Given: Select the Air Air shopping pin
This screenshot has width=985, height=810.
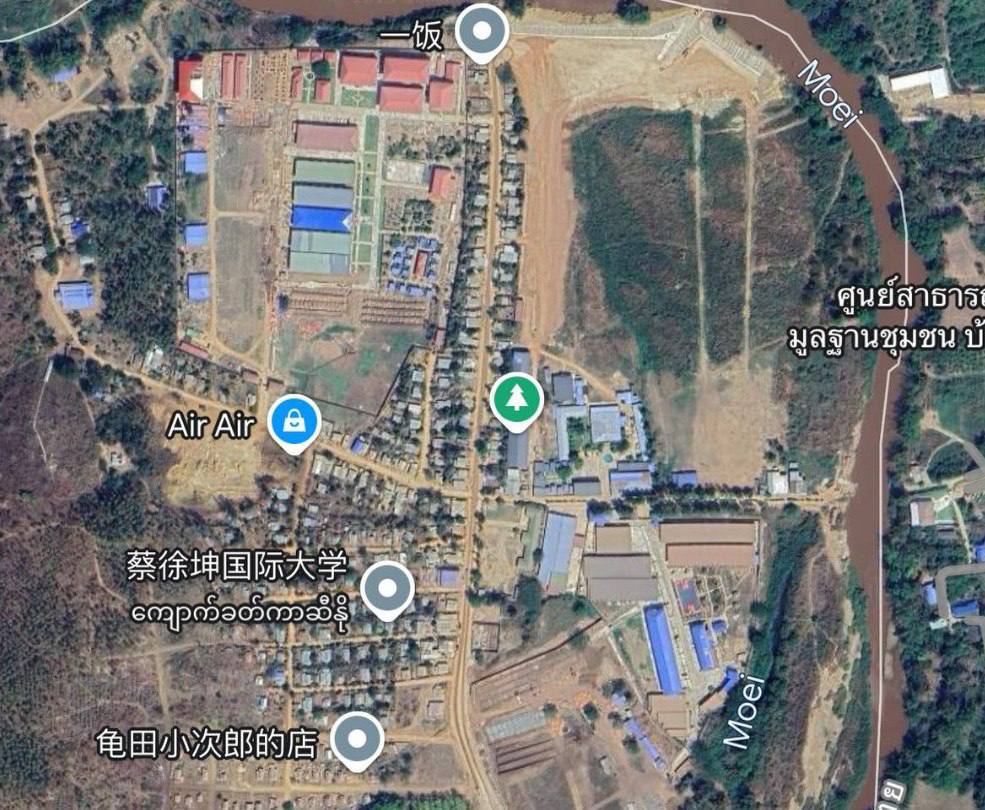Looking at the screenshot, I should [294, 423].
